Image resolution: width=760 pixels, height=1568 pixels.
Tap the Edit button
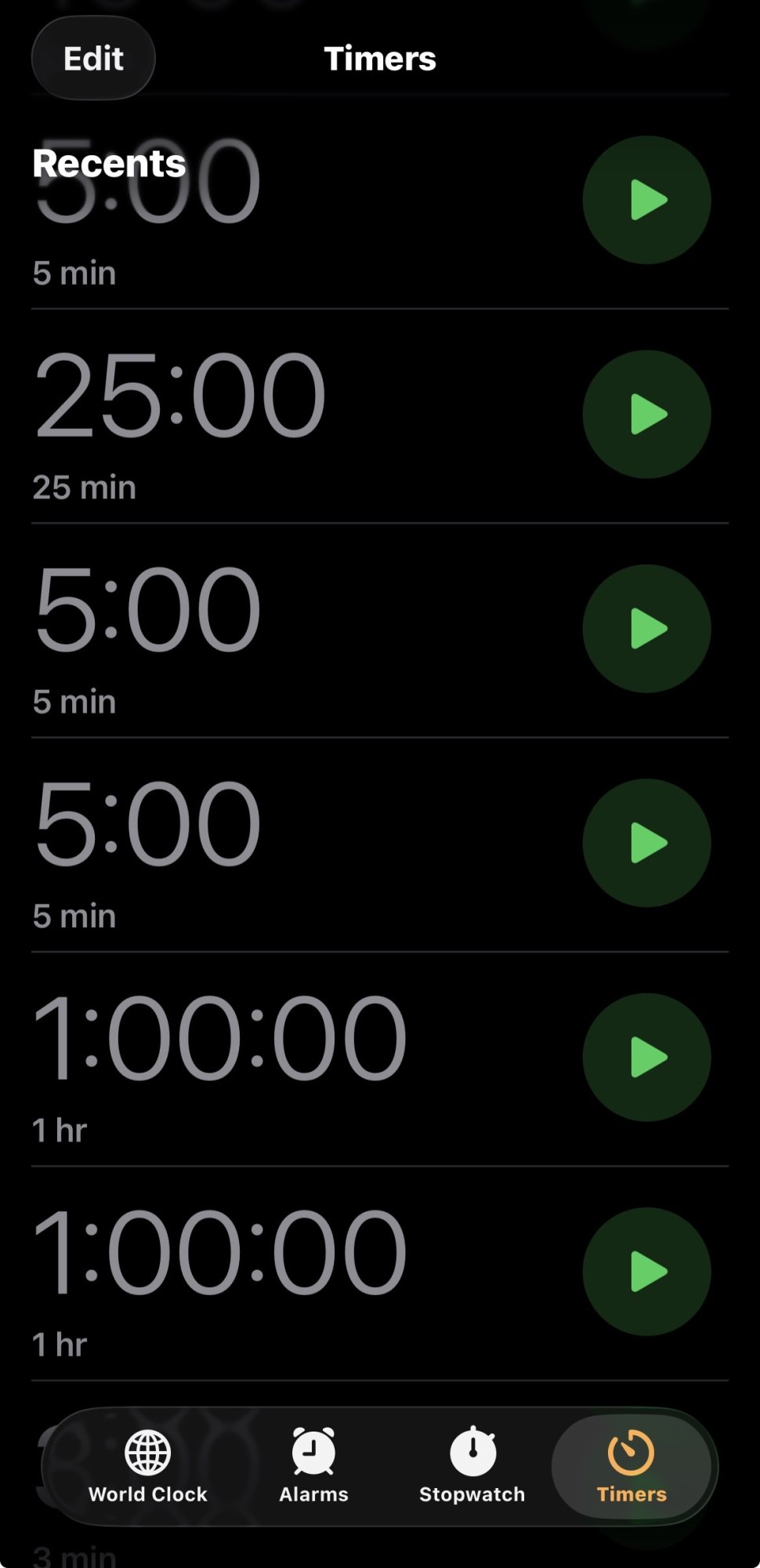pos(93,59)
